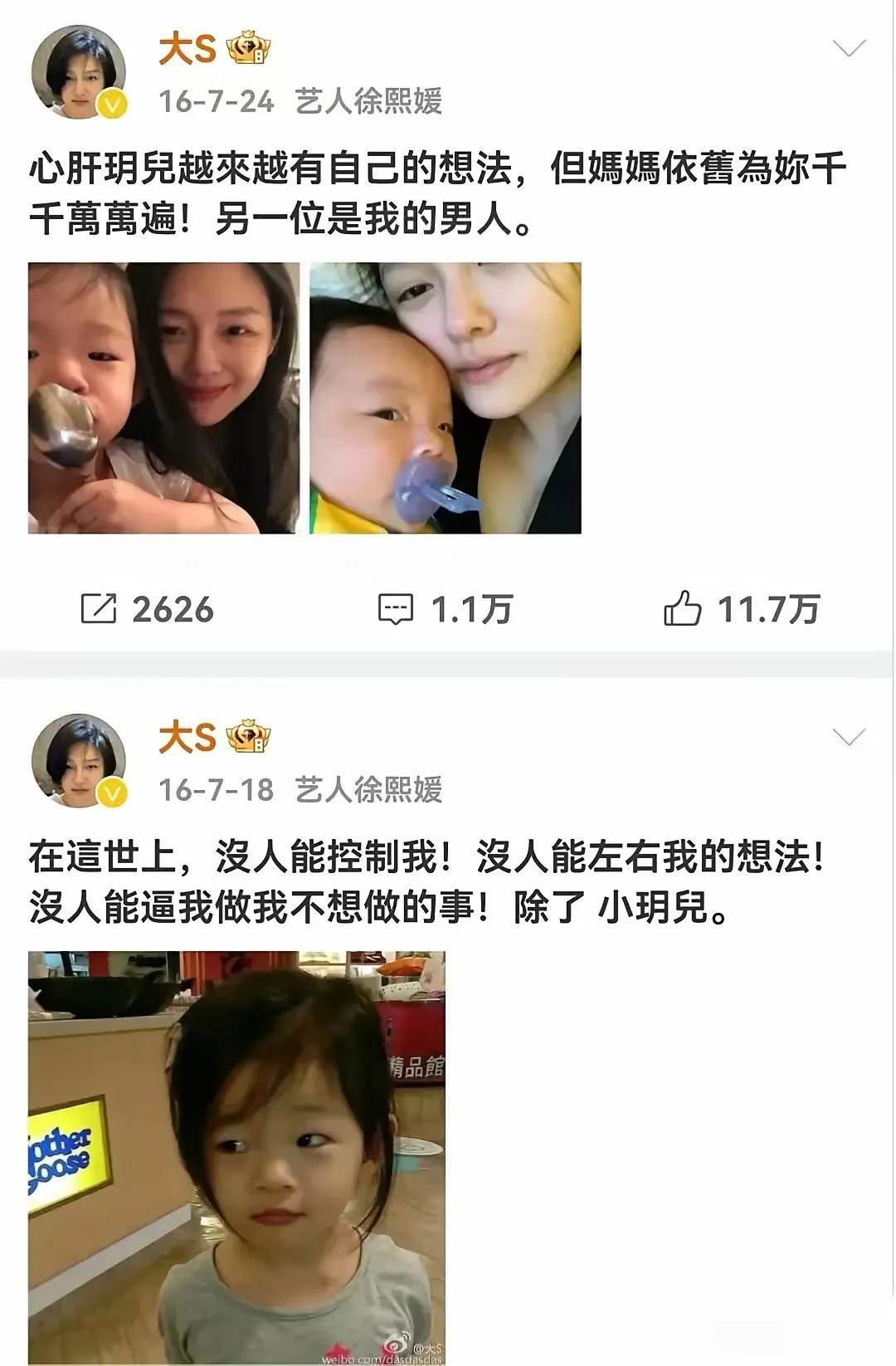896x1366 pixels.
Task: Expand dropdown arrow on the 16-7-18 post
Action: pyautogui.click(x=849, y=737)
